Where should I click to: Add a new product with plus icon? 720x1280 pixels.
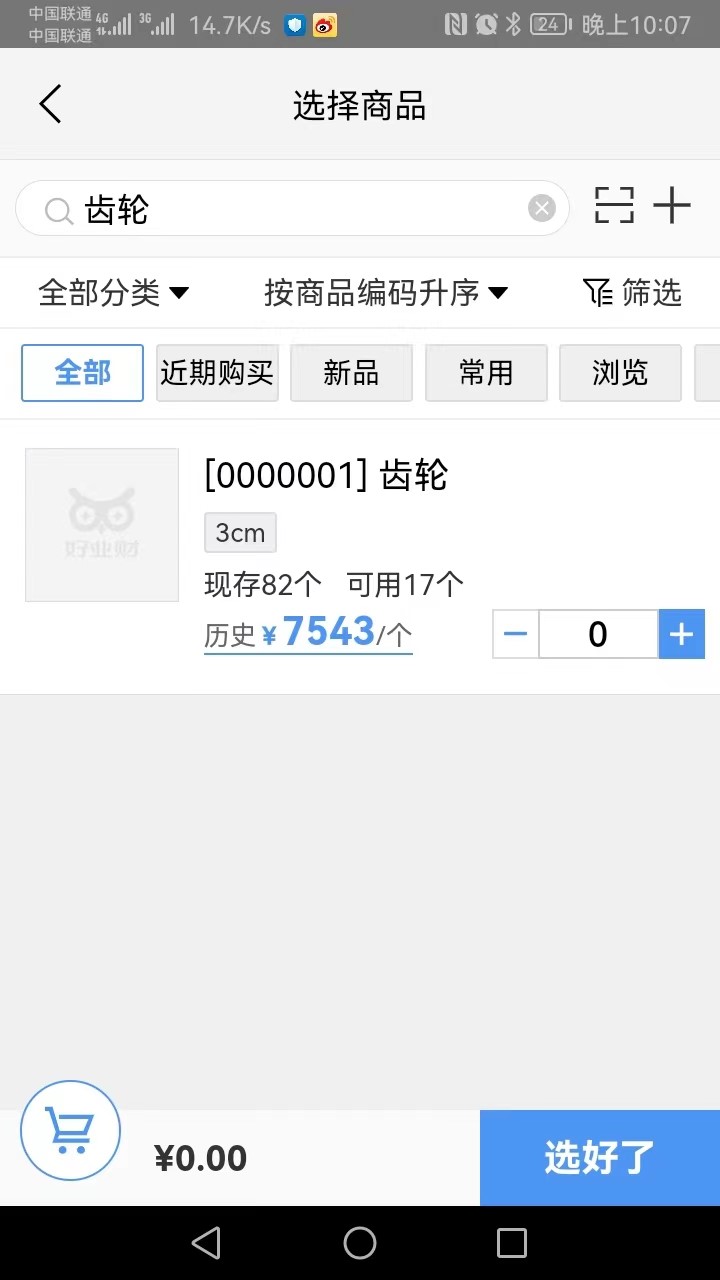[672, 206]
